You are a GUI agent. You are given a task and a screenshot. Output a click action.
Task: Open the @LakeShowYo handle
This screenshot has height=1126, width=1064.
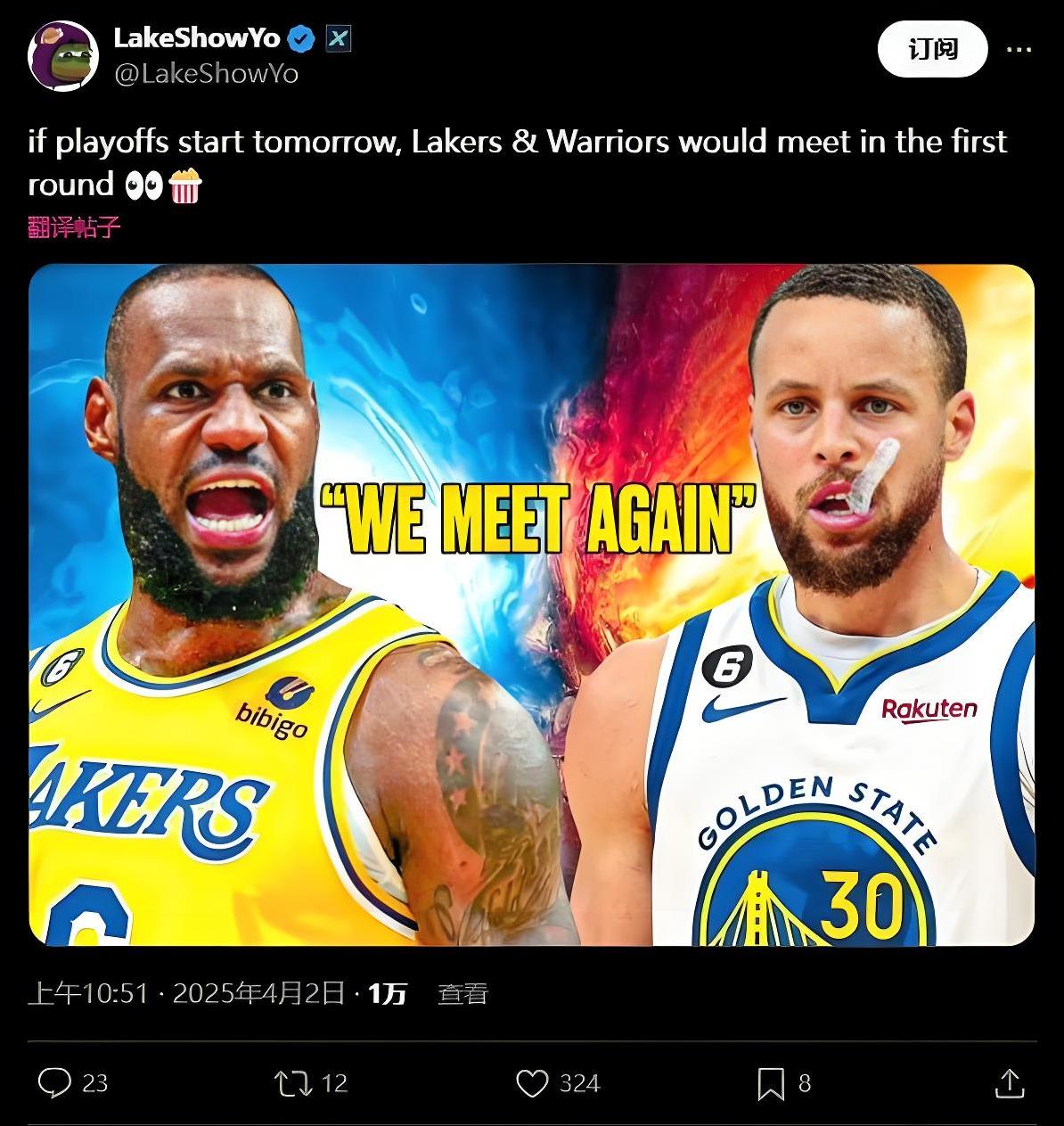click(206, 74)
